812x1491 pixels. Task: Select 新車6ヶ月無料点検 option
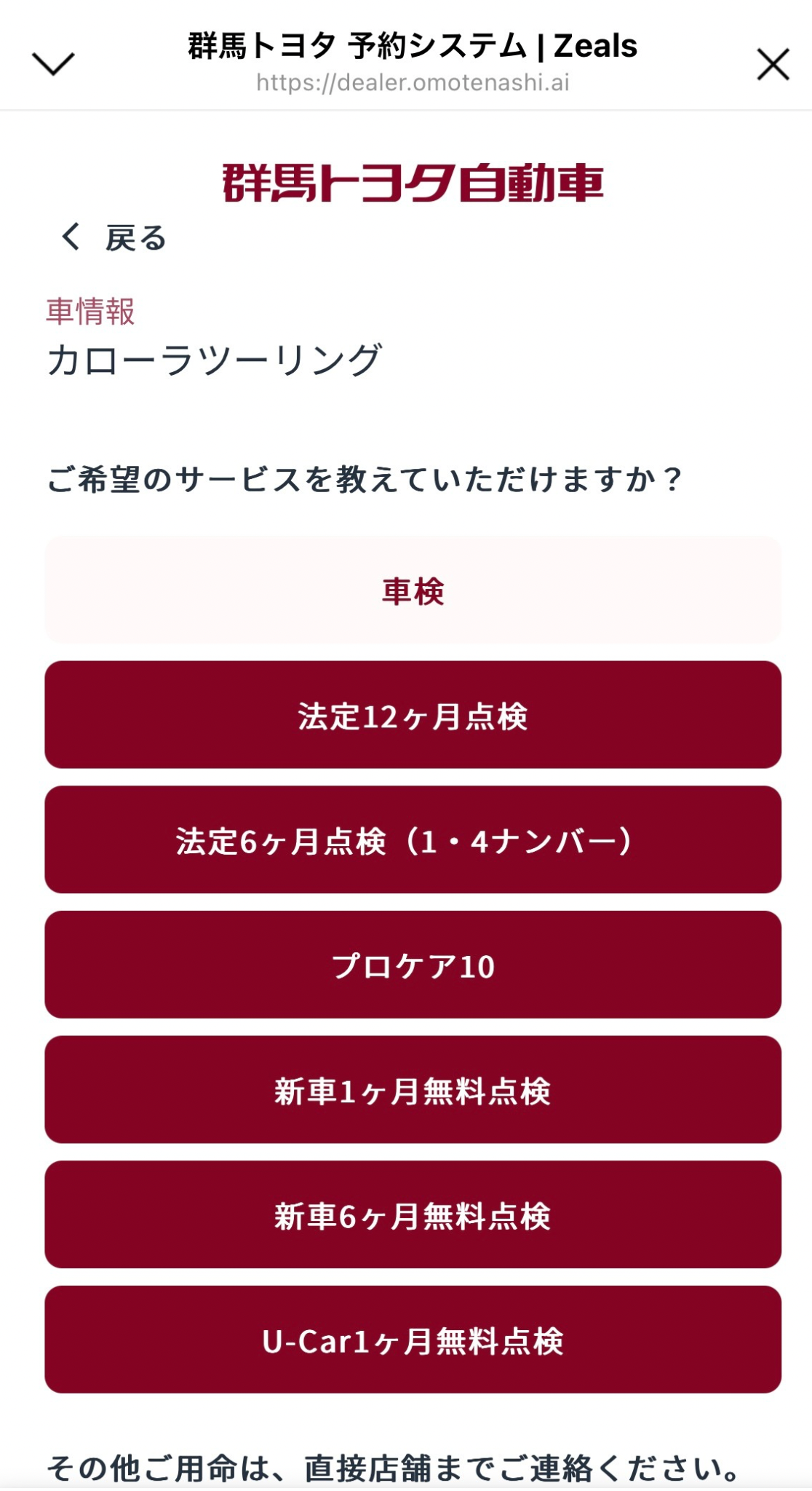click(413, 1214)
